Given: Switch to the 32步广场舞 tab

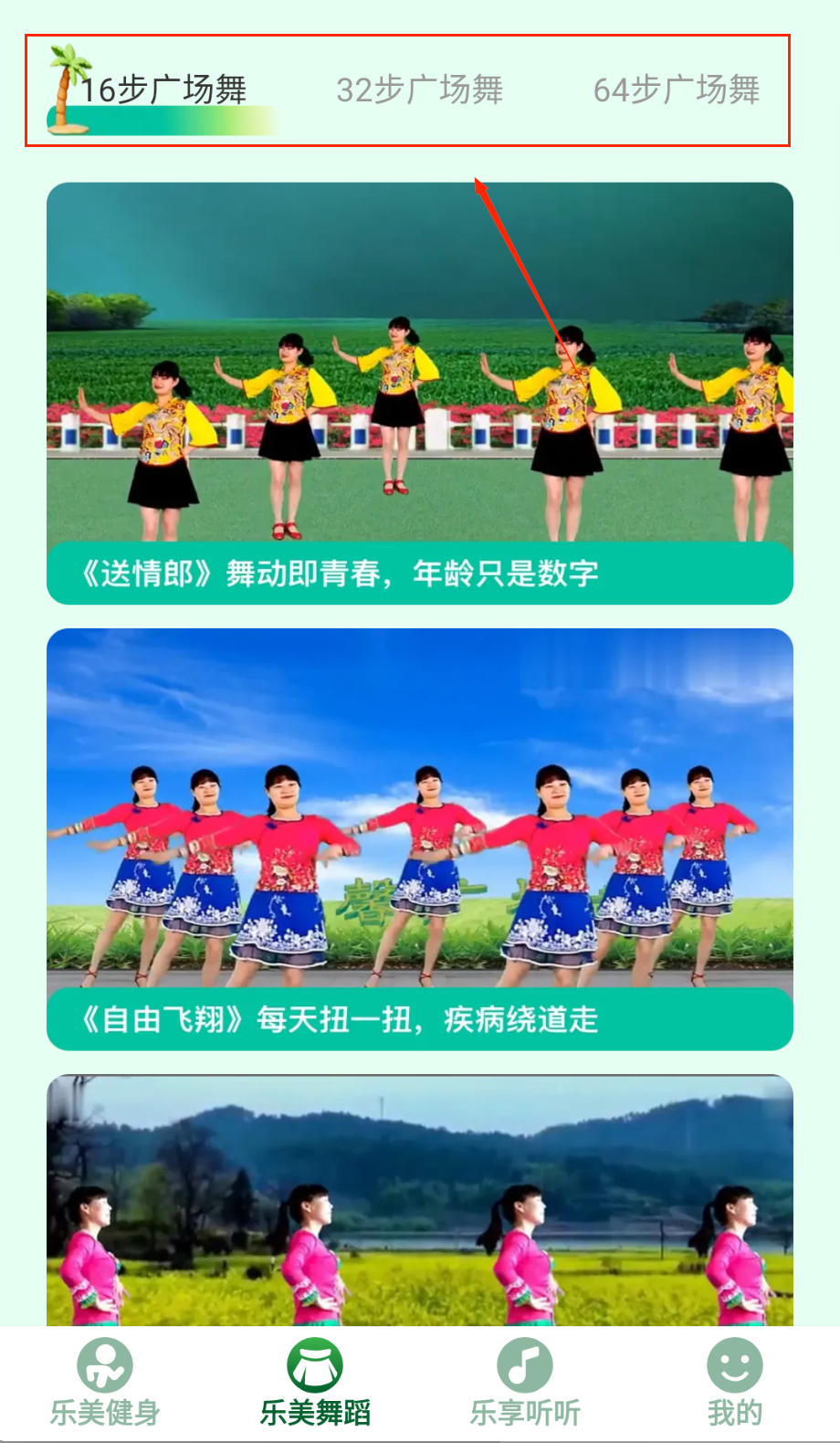Looking at the screenshot, I should [419, 90].
